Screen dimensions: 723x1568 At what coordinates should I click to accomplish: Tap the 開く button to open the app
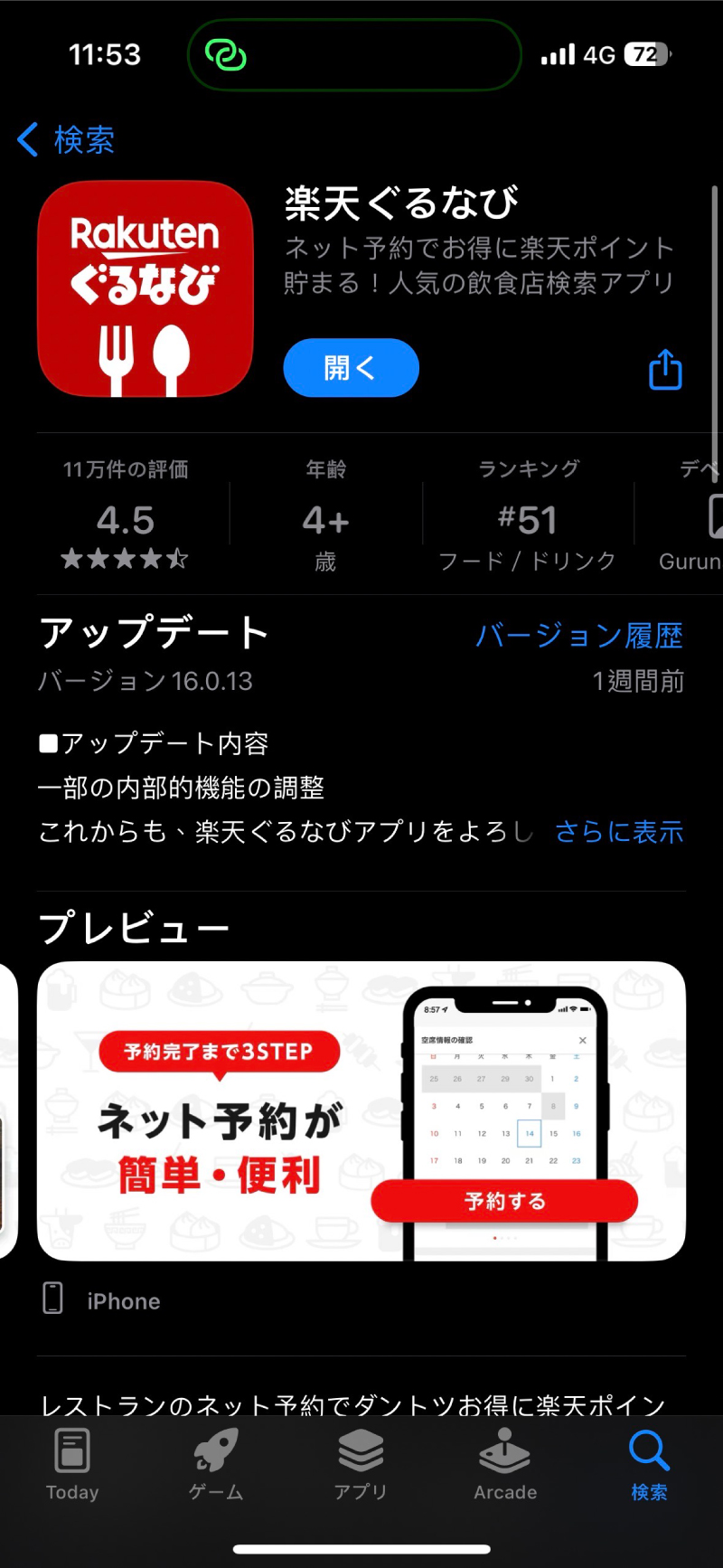point(351,368)
